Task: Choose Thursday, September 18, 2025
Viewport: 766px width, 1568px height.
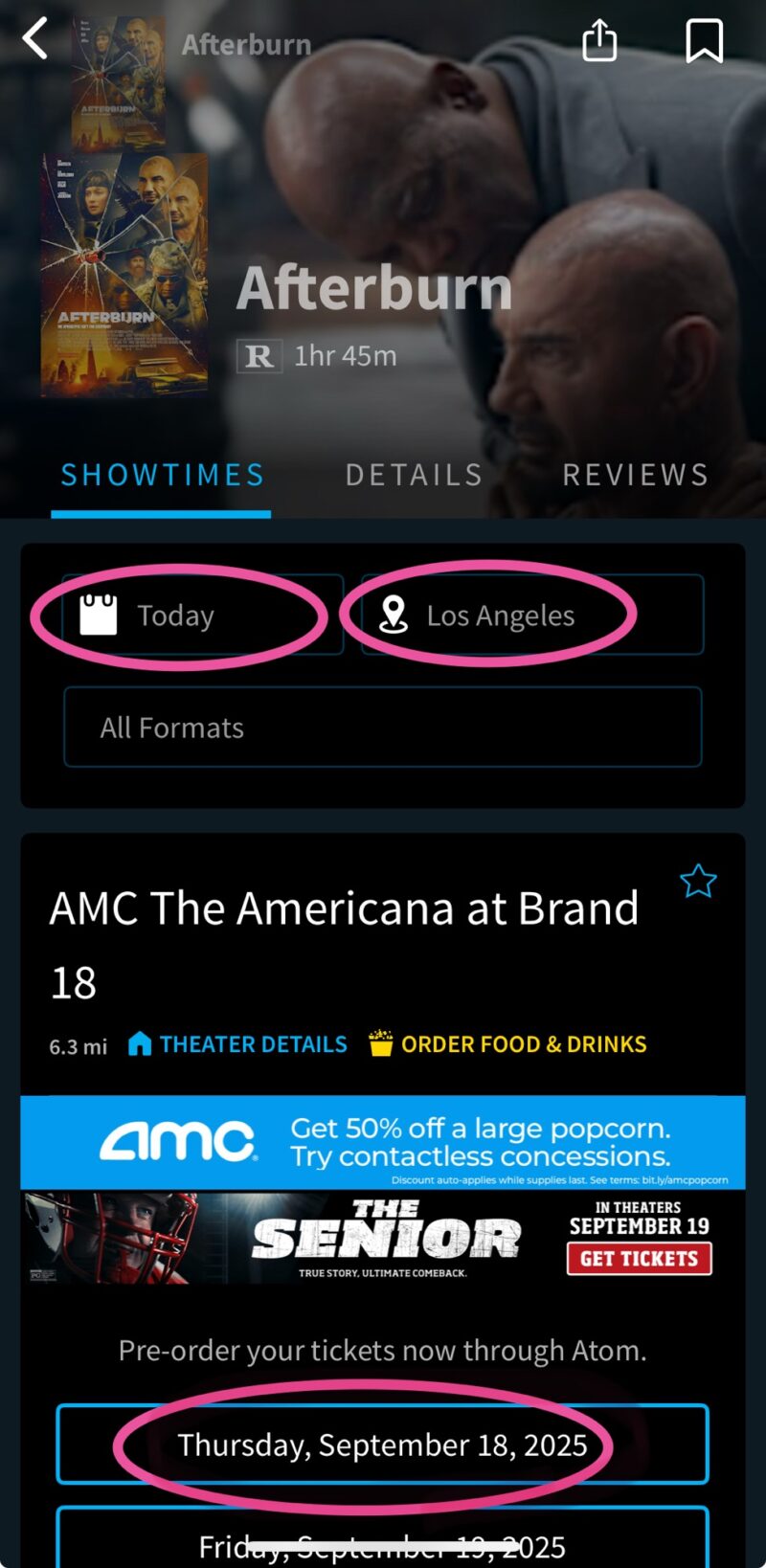Action: (382, 1445)
